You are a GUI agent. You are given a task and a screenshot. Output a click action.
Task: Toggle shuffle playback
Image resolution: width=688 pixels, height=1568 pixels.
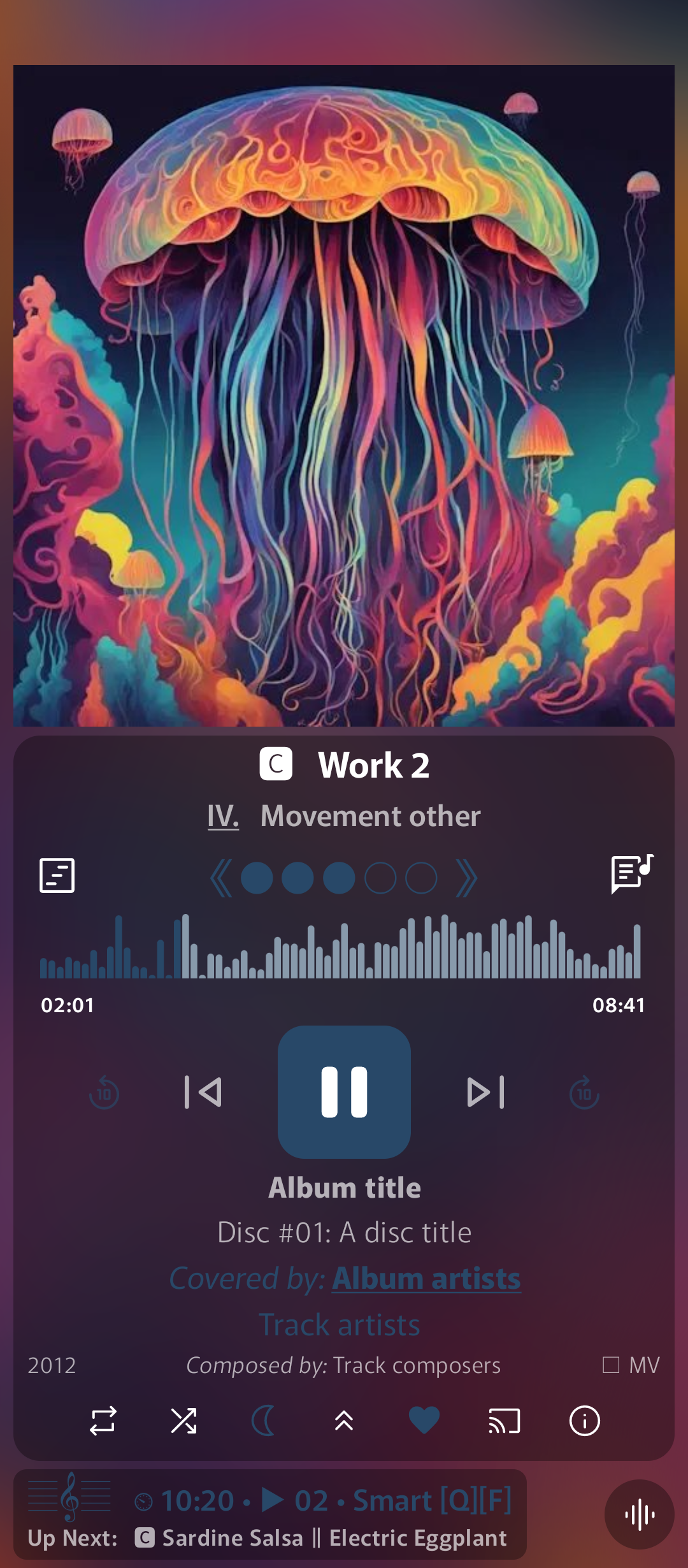click(x=183, y=1421)
